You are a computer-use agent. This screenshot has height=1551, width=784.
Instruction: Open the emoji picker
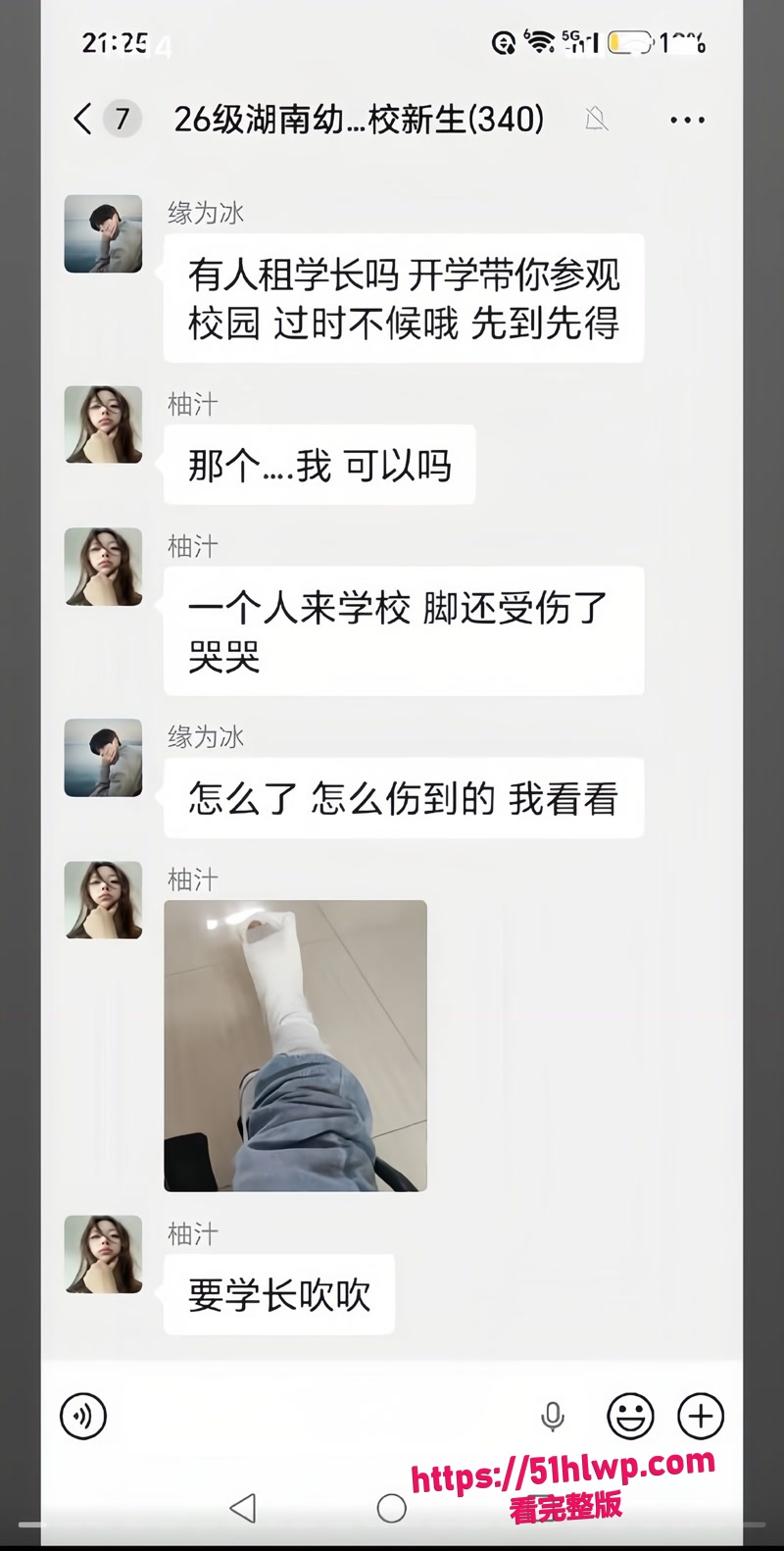tap(630, 1416)
